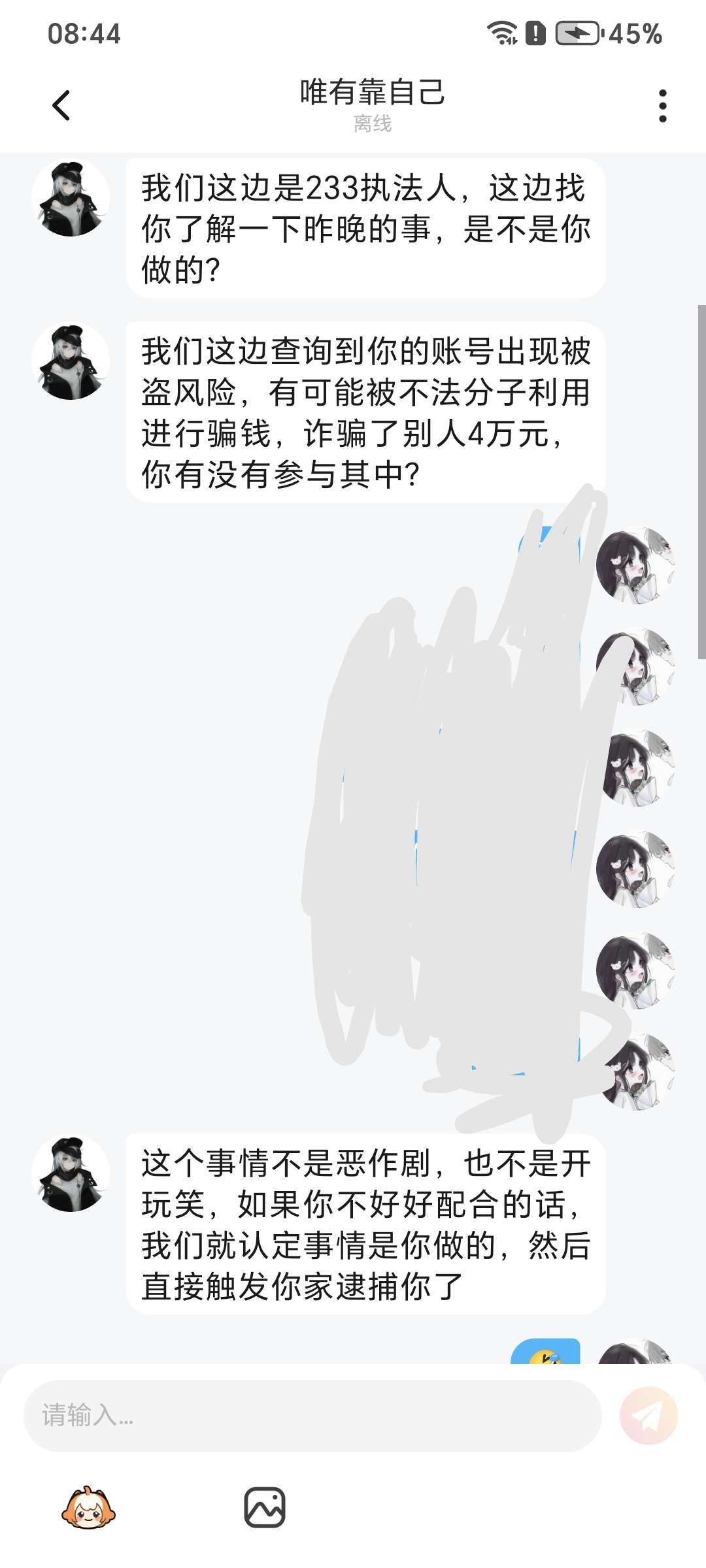Focus the 请输入 message input field
The image size is (706, 1568).
312,1416
